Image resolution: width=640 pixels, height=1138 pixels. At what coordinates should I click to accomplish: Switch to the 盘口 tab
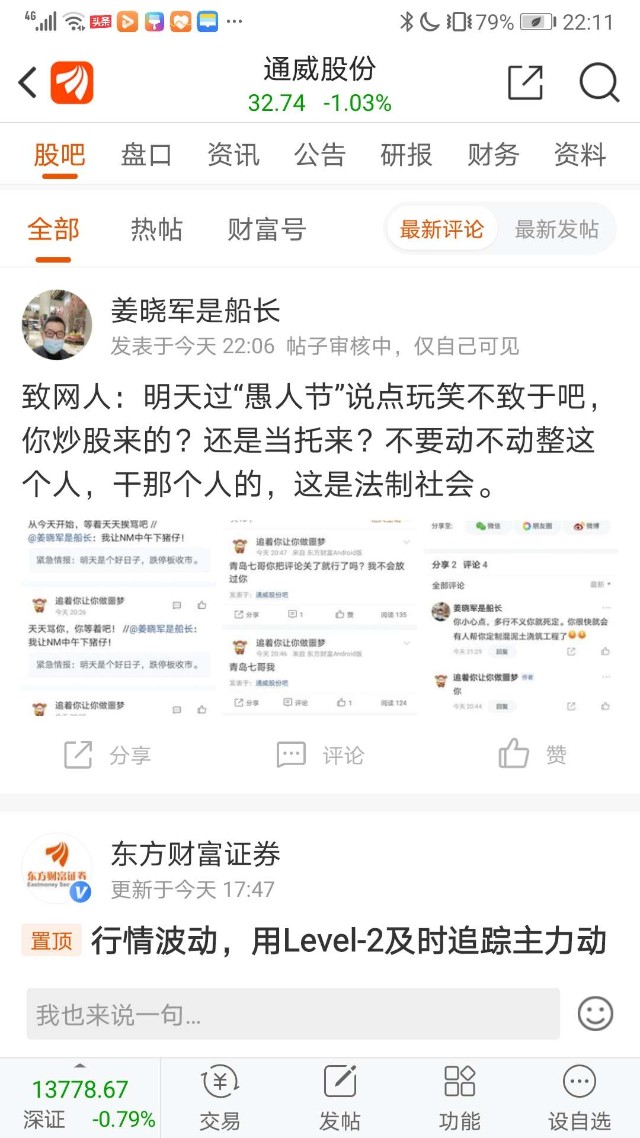(x=146, y=155)
